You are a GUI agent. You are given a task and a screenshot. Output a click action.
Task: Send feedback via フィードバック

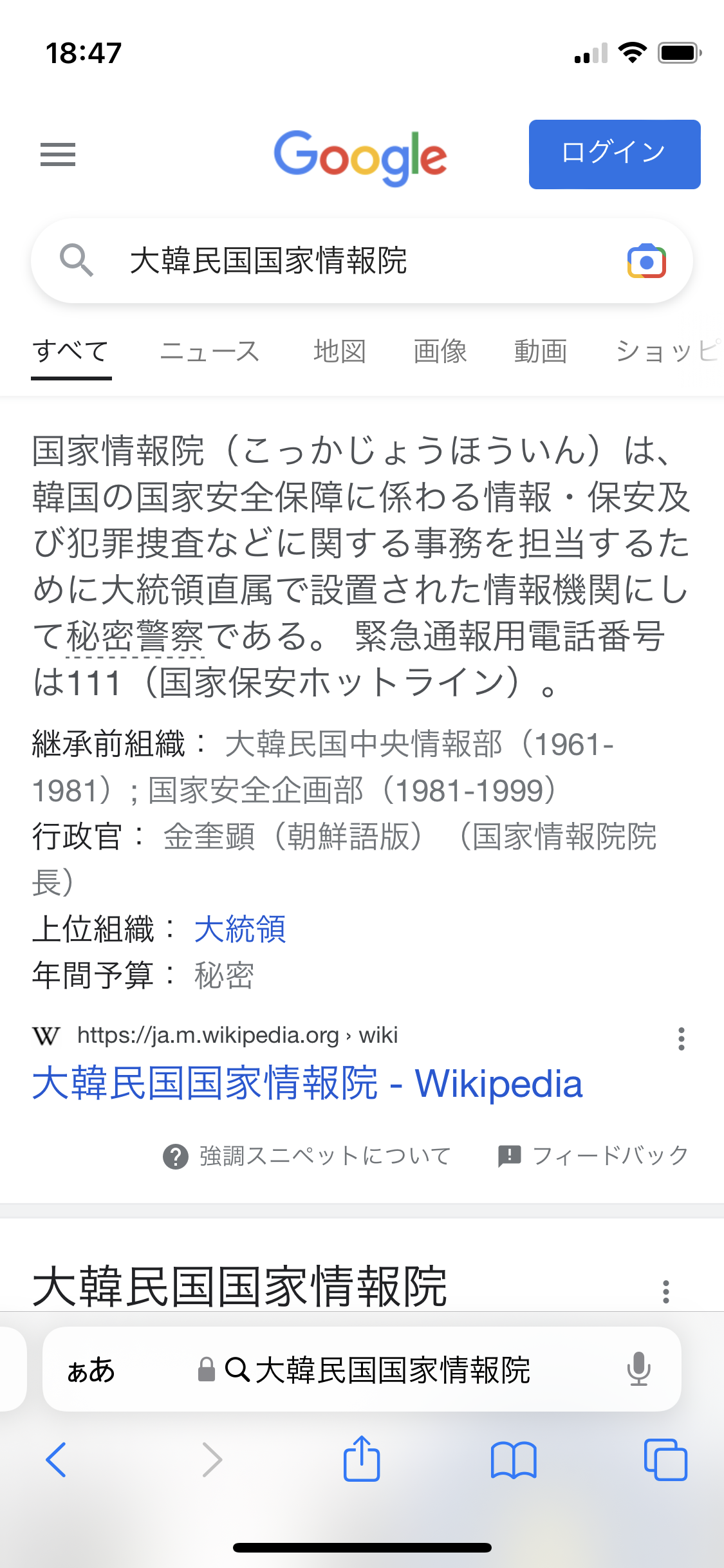tap(593, 1156)
